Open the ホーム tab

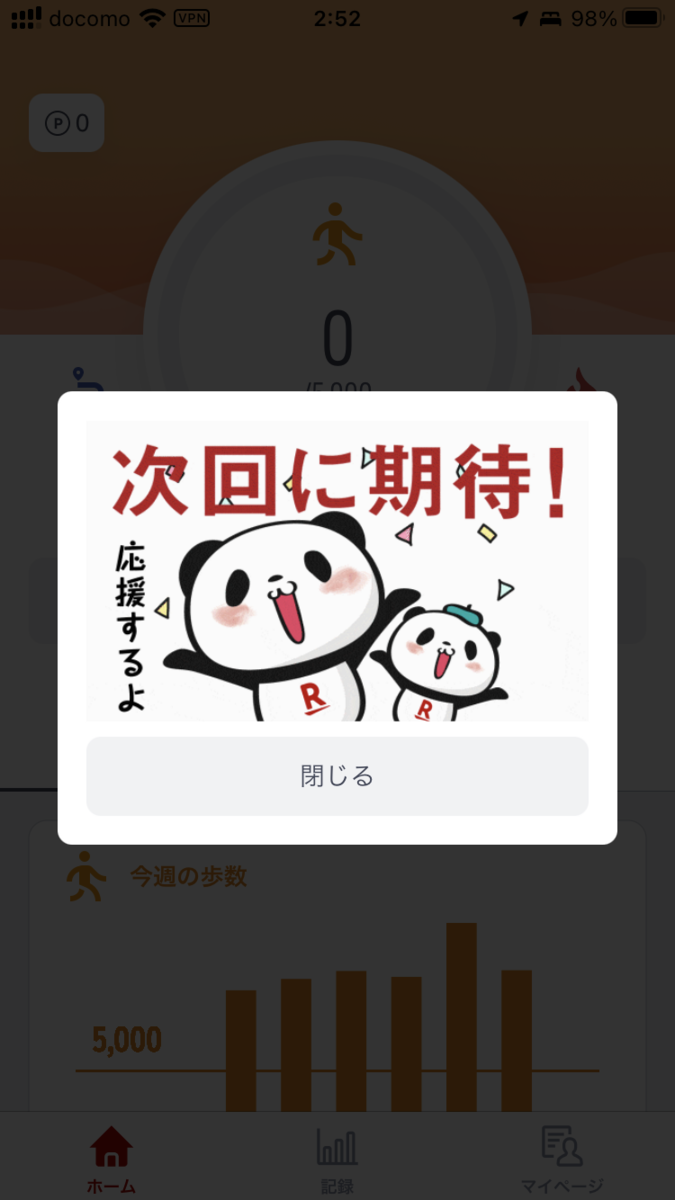(111, 1158)
